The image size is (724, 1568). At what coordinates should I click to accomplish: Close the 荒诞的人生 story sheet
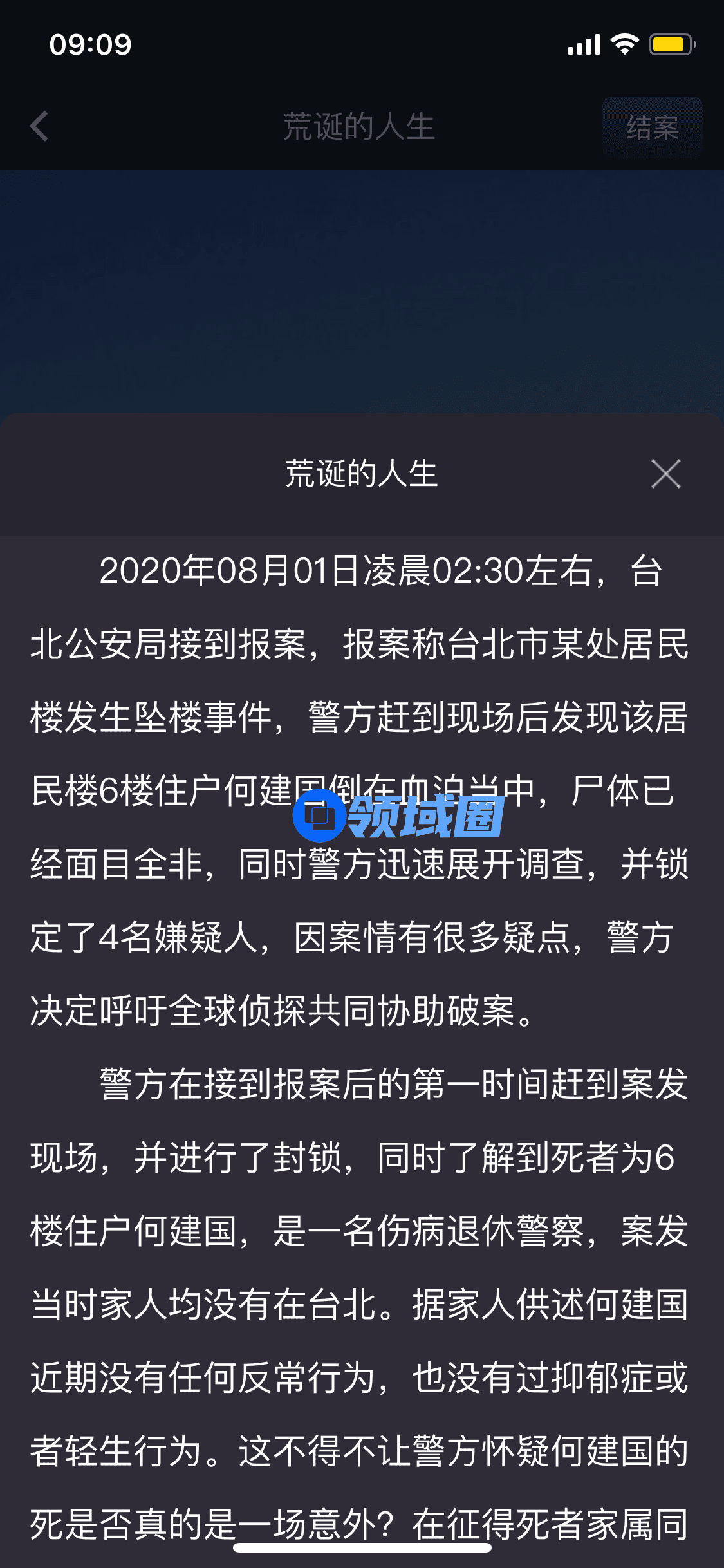click(665, 474)
